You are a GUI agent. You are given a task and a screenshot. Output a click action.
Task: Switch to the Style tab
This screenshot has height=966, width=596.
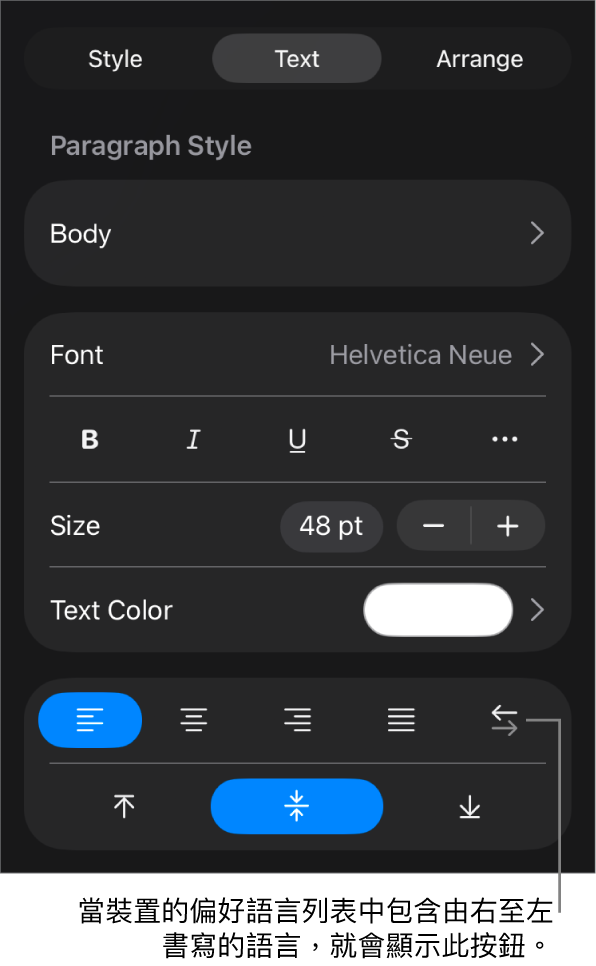pos(115,59)
